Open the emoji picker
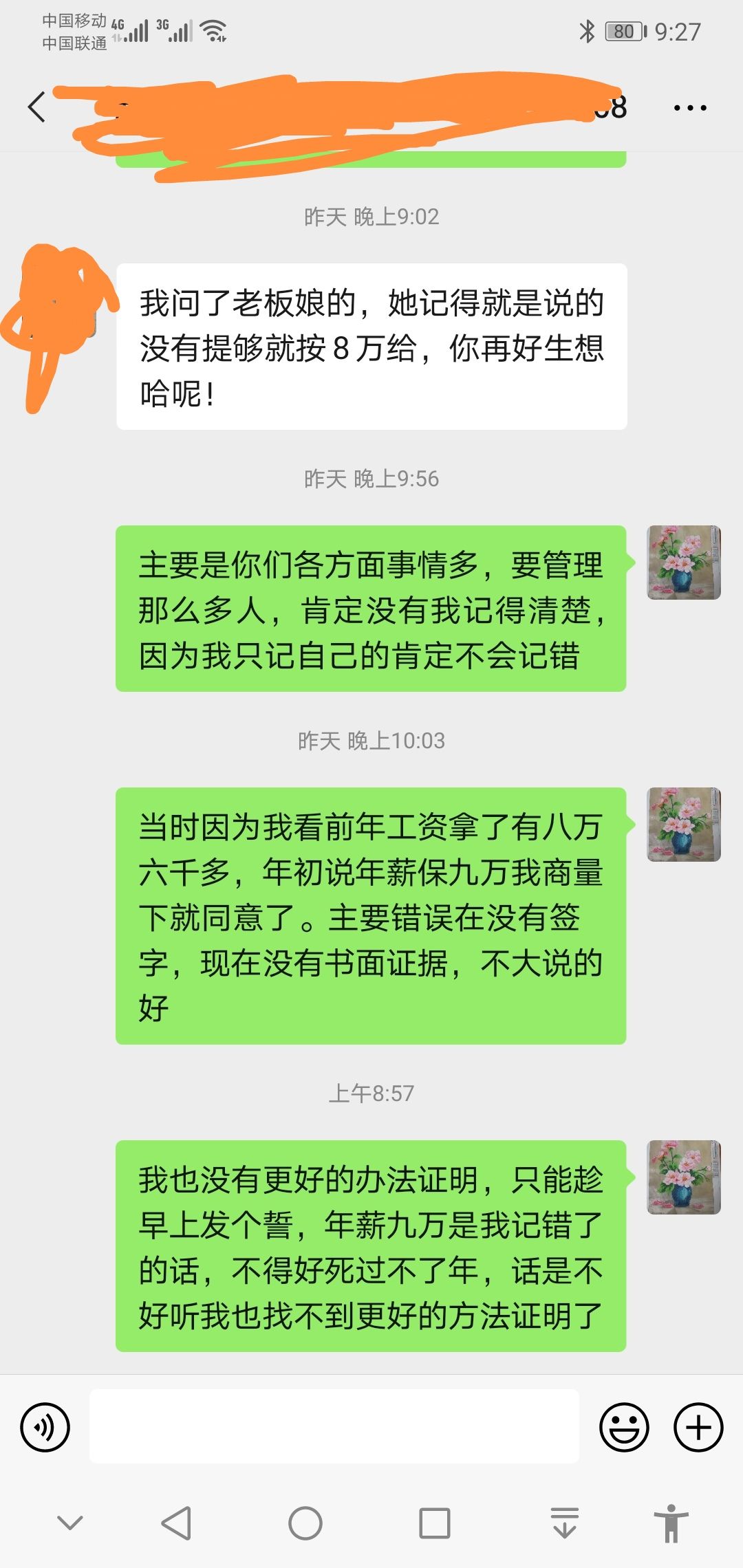743x1568 pixels. click(x=624, y=1427)
